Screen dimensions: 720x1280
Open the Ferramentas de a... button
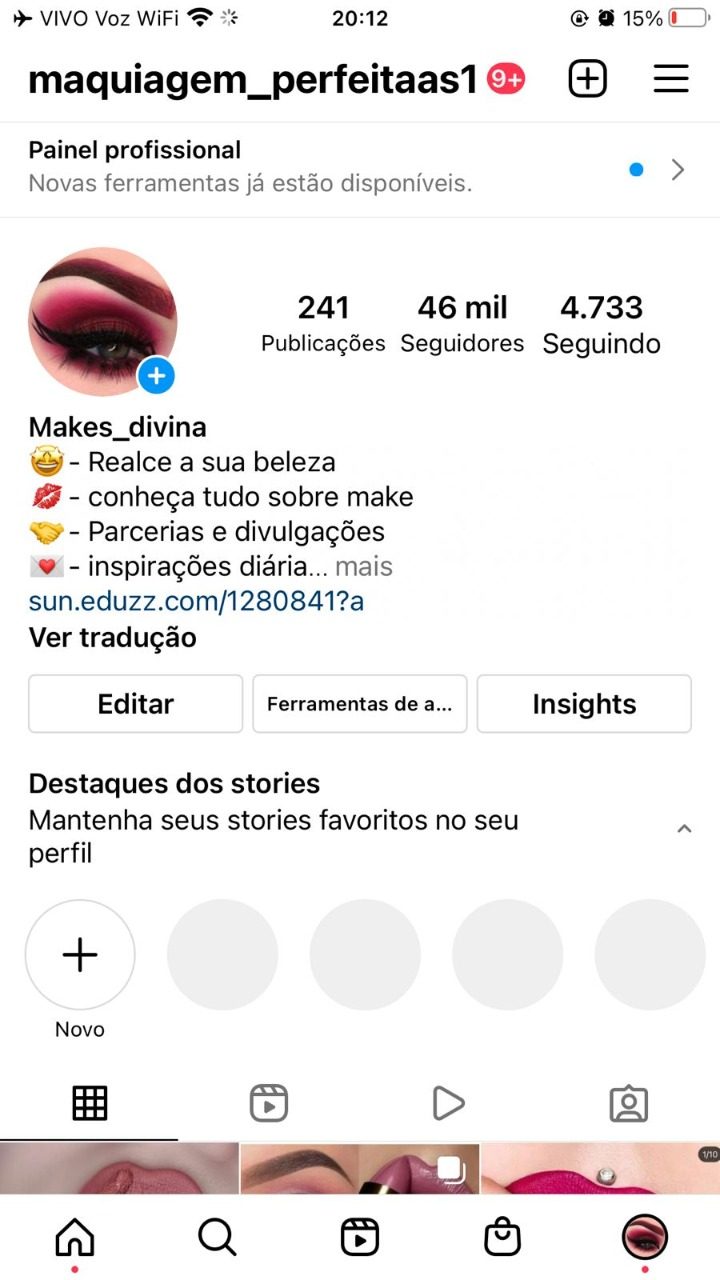click(x=360, y=704)
